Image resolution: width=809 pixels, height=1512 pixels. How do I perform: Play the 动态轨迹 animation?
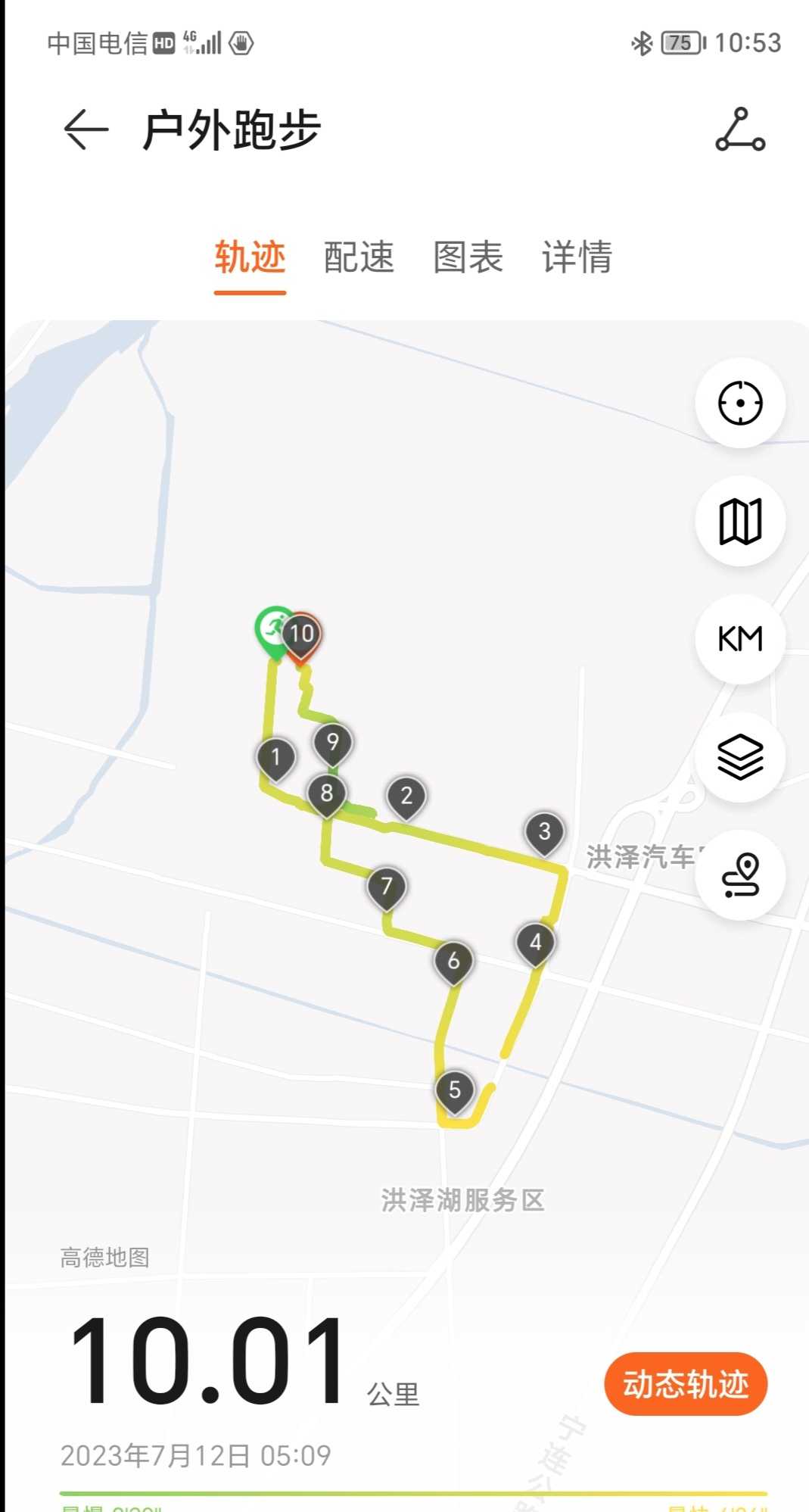coord(686,1384)
